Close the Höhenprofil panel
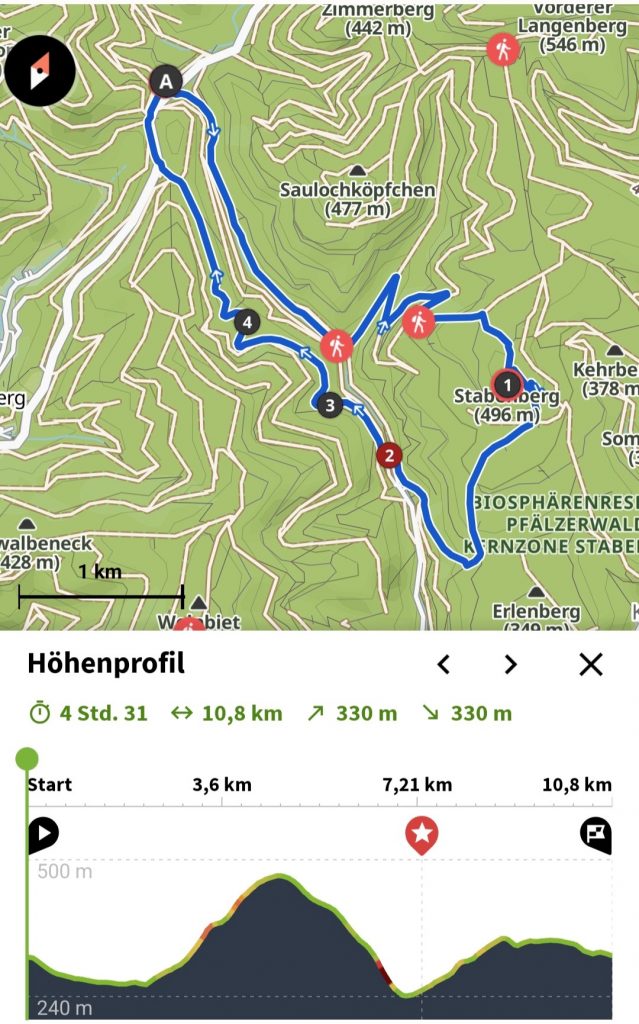 591,664
